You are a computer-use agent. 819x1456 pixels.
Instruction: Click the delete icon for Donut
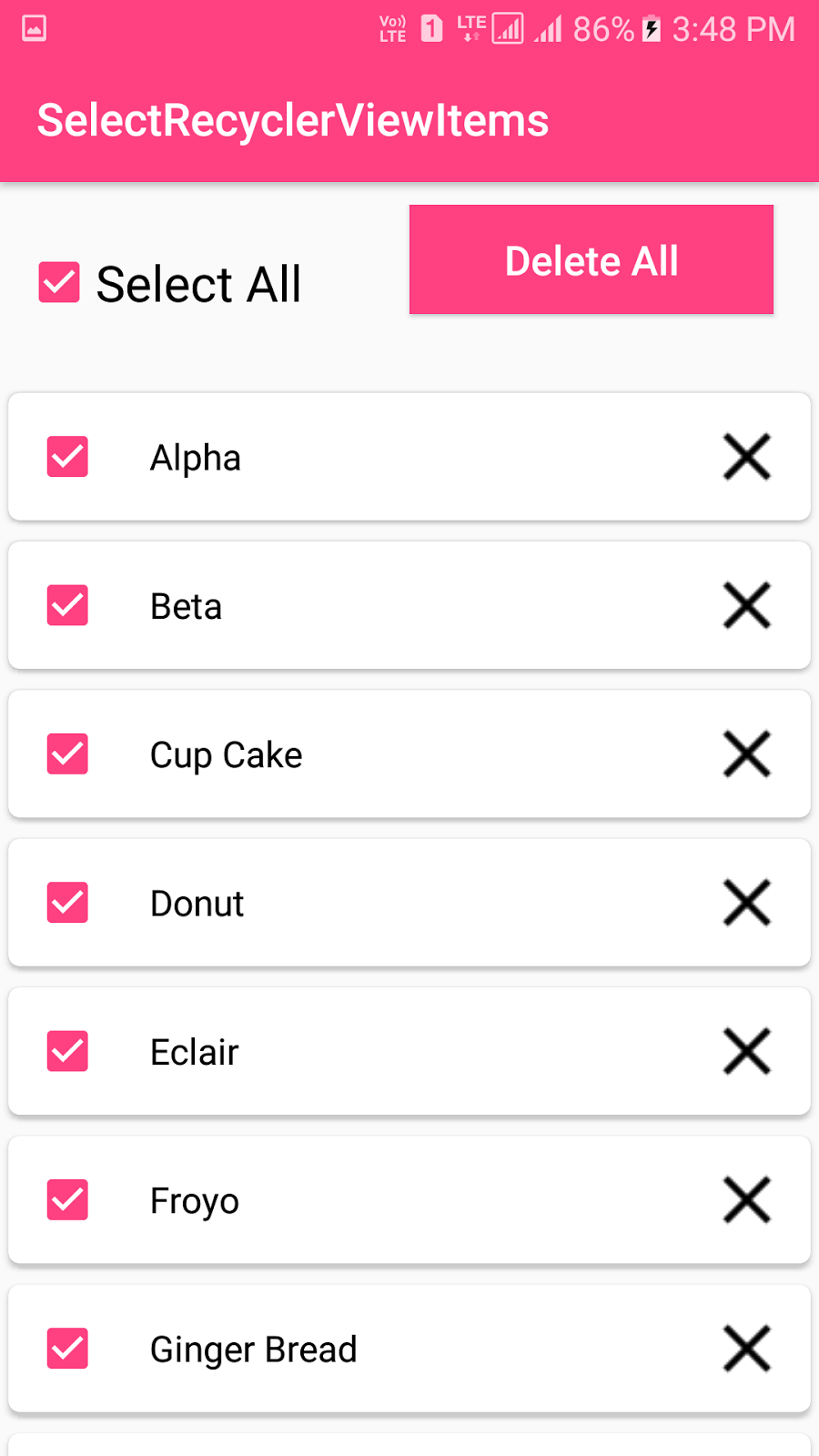(x=746, y=903)
